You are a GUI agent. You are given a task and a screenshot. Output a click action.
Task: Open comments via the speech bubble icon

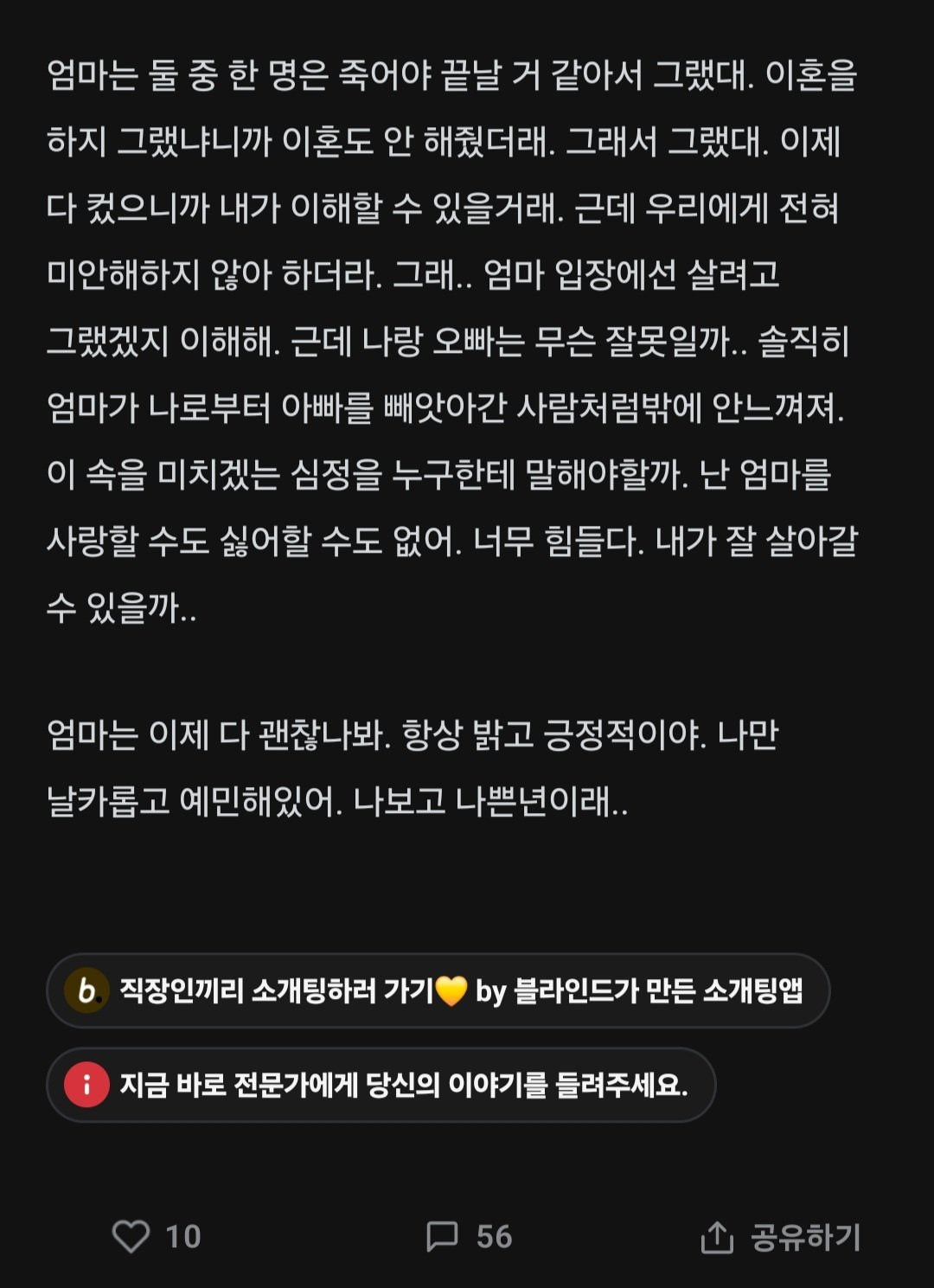click(x=441, y=1238)
